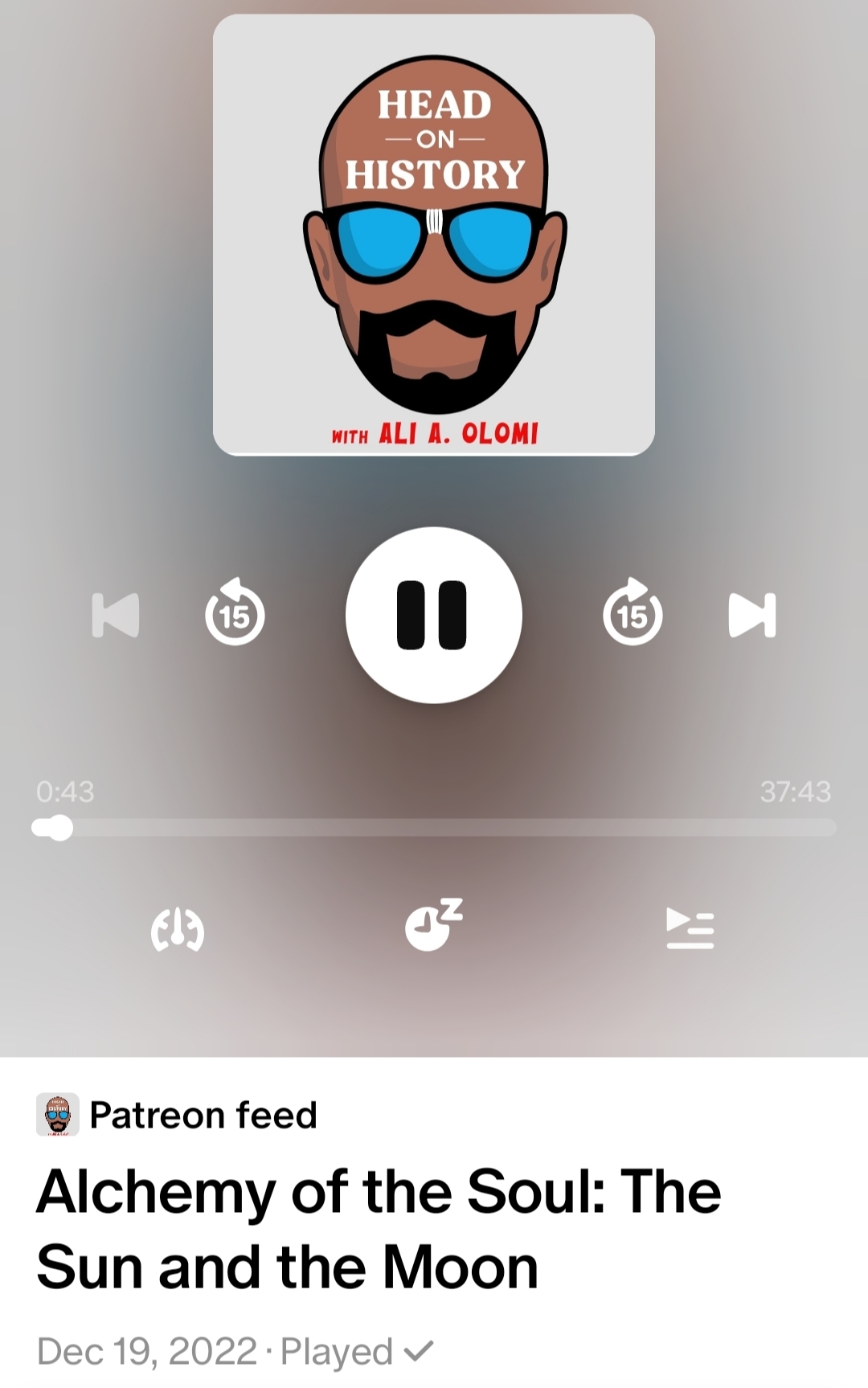Skip forward 15 seconds
The image size is (868, 1388).
(x=633, y=614)
